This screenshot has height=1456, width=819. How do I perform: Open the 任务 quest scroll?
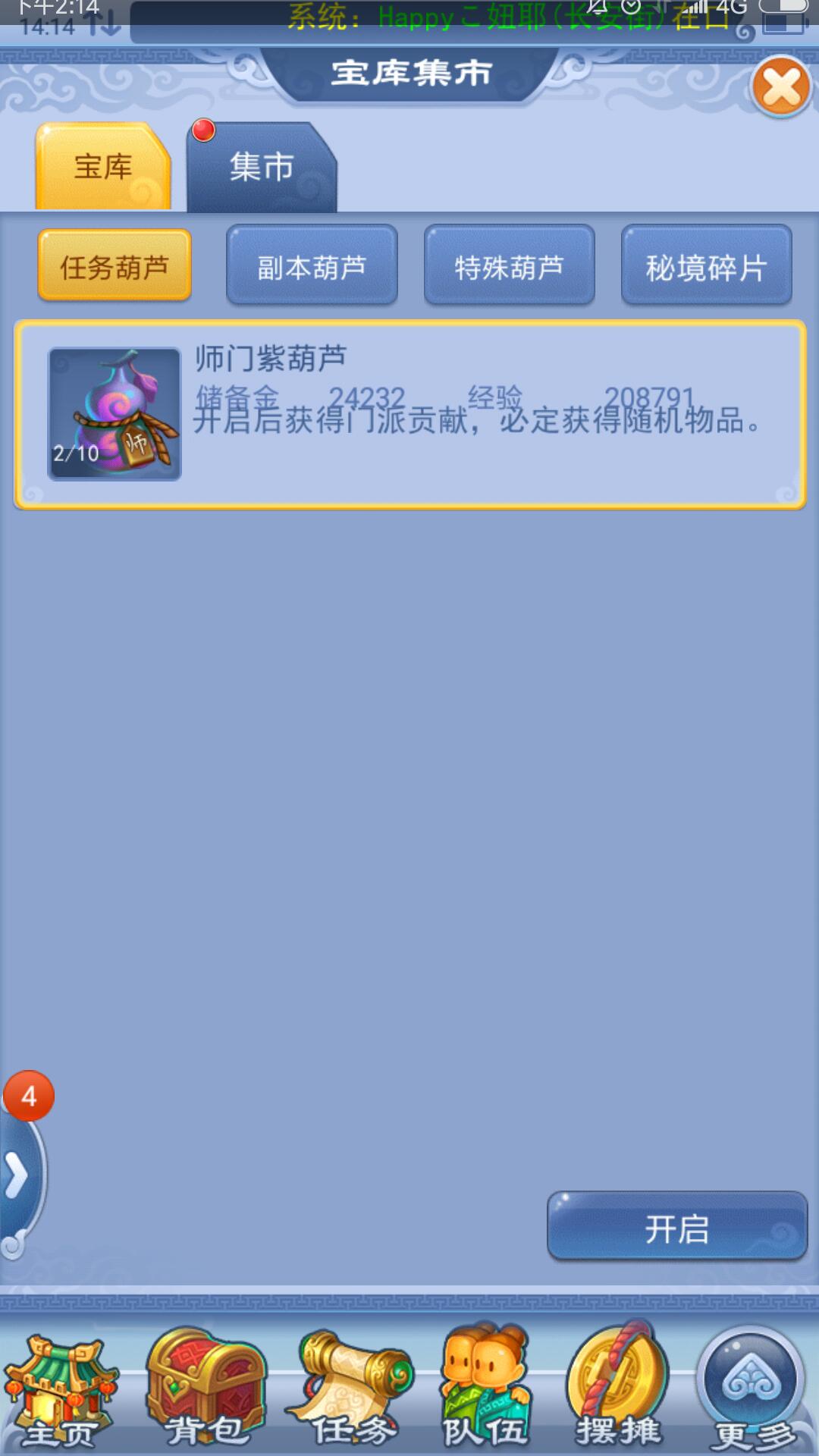tap(350, 1389)
